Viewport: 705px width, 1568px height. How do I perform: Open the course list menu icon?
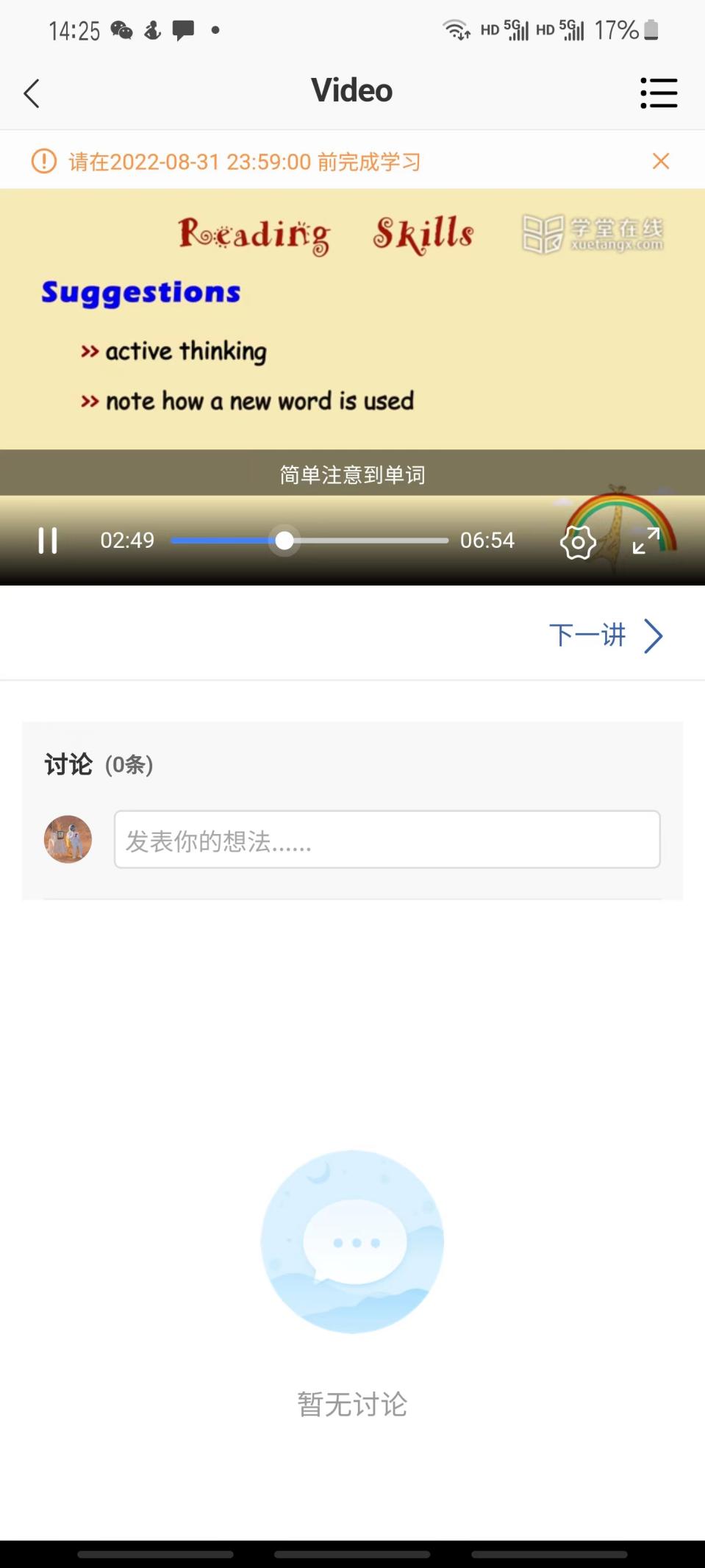[658, 93]
